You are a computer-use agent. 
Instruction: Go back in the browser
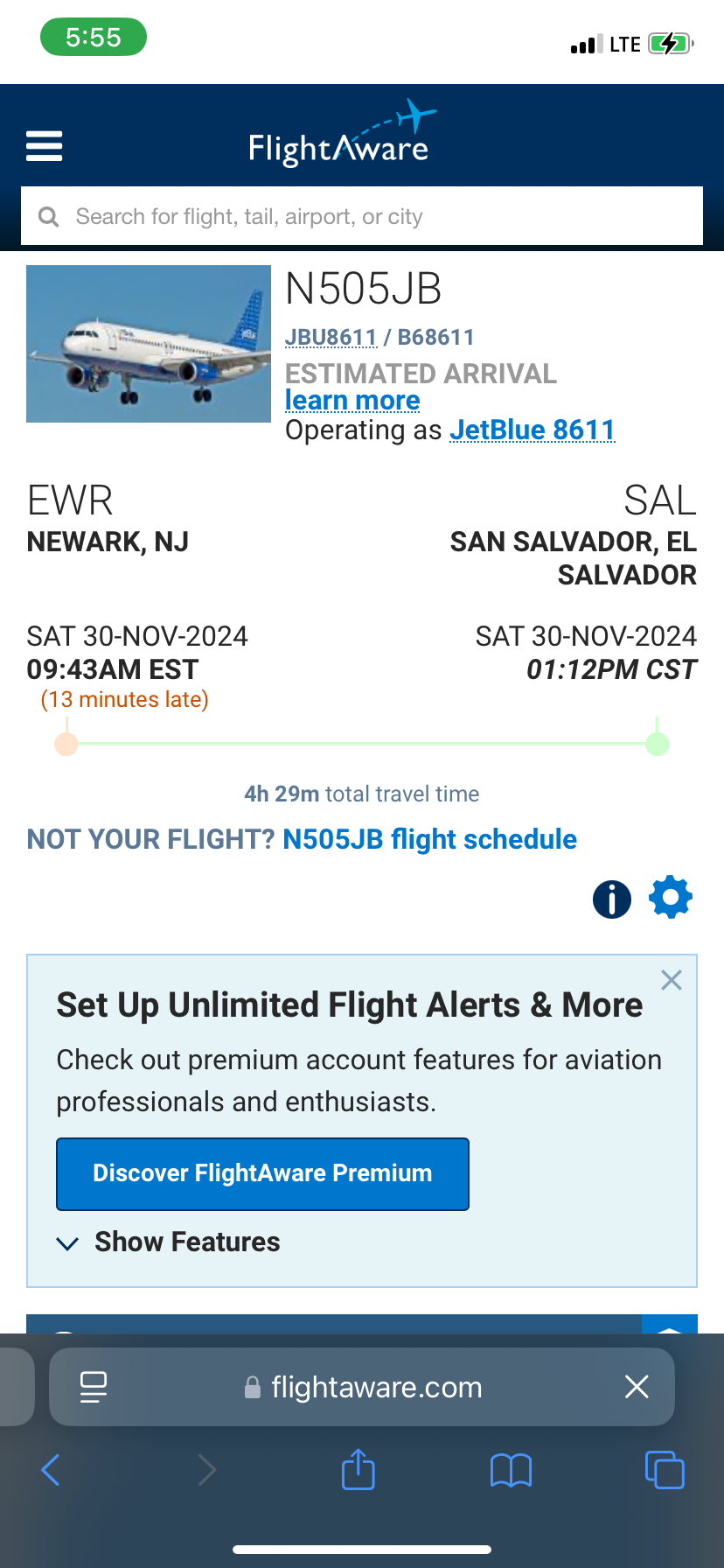pos(51,1470)
